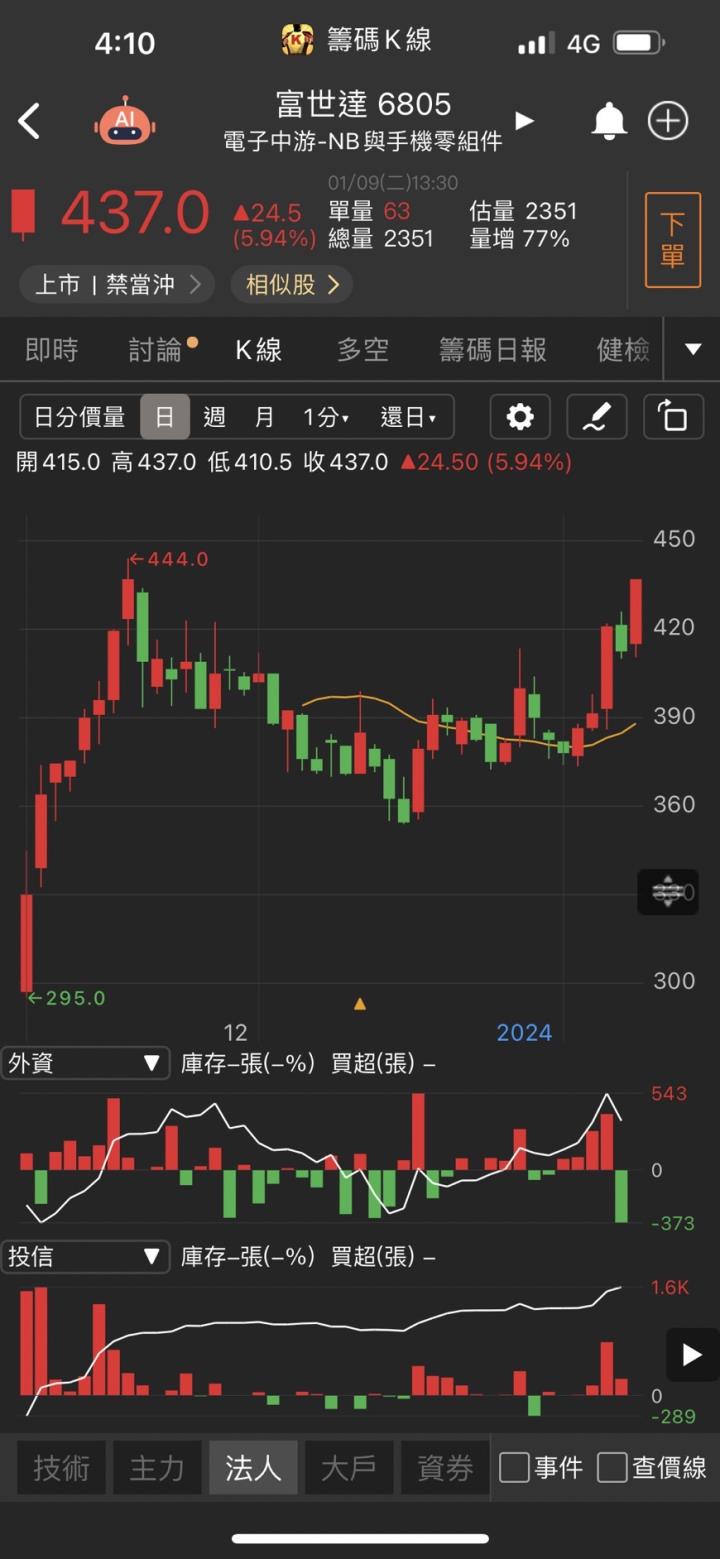
Task: Open the 籌碼日報 tab
Action: pyautogui.click(x=493, y=349)
